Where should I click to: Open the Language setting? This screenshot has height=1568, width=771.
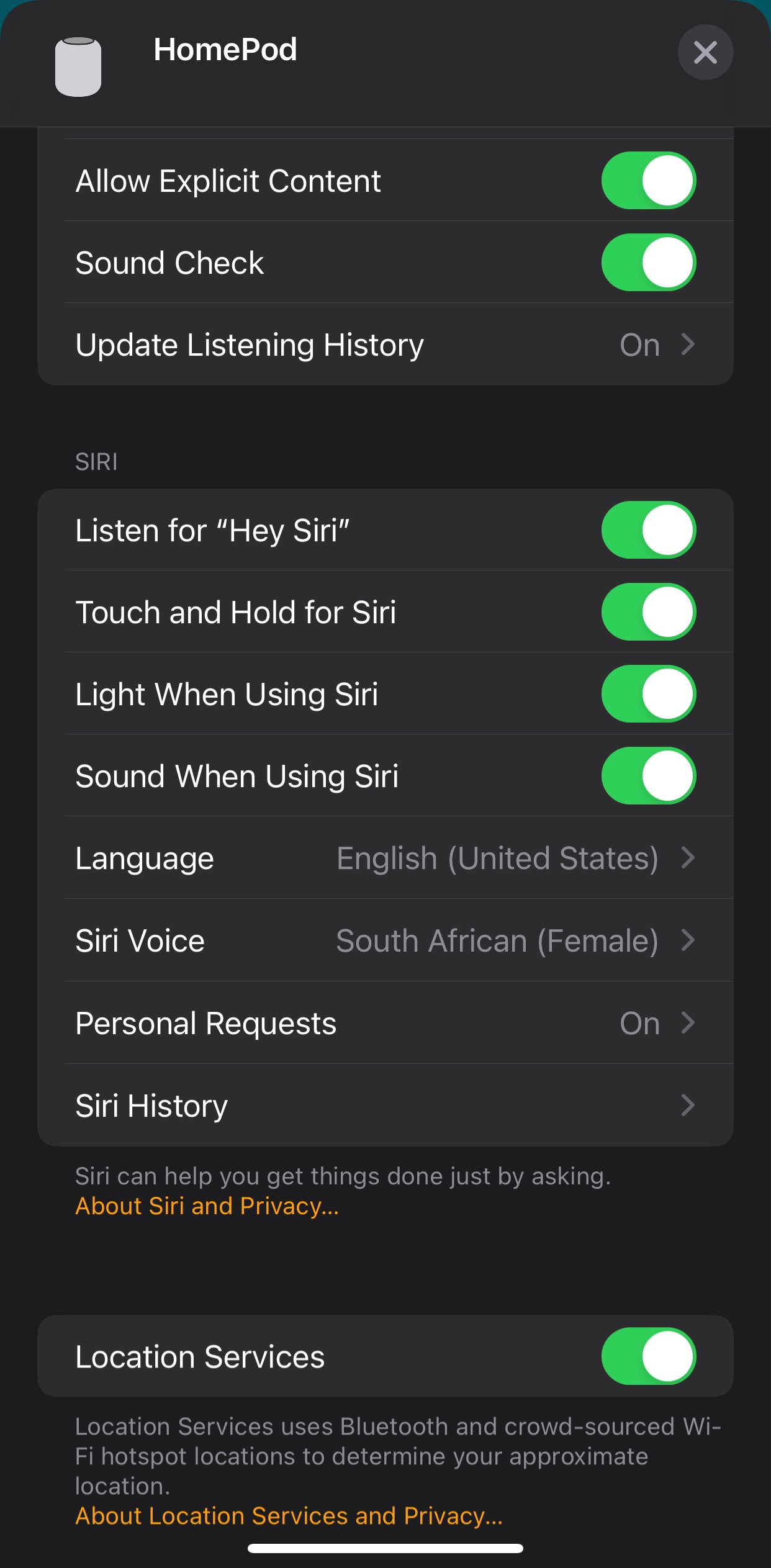(x=385, y=858)
